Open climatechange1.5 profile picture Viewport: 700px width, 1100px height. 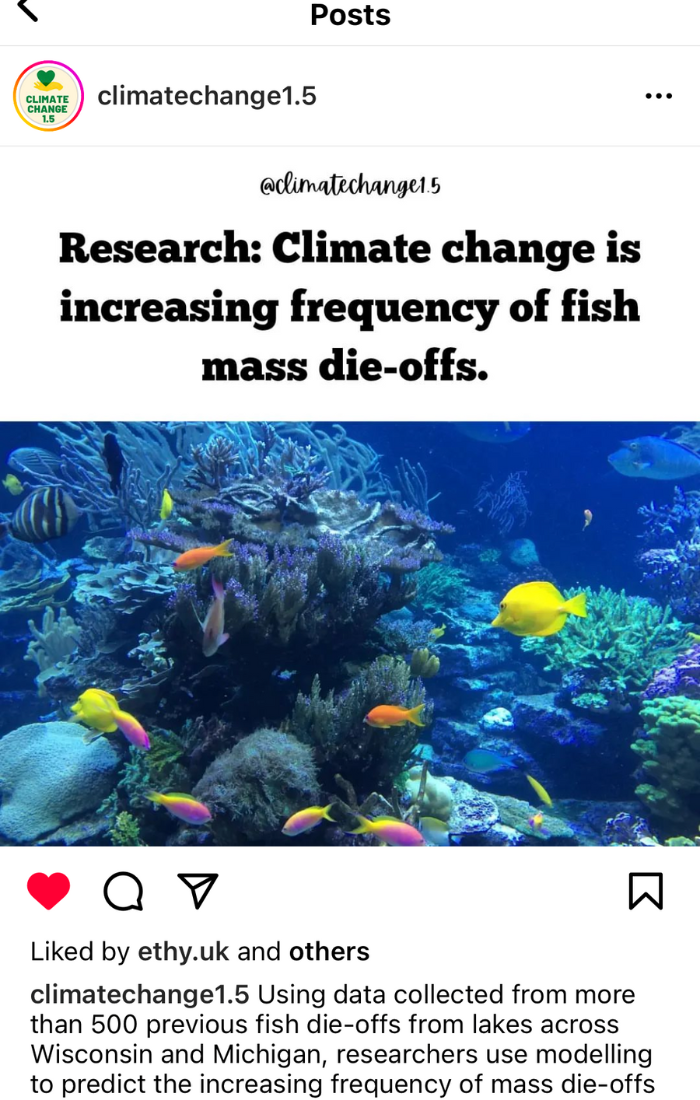(48, 96)
